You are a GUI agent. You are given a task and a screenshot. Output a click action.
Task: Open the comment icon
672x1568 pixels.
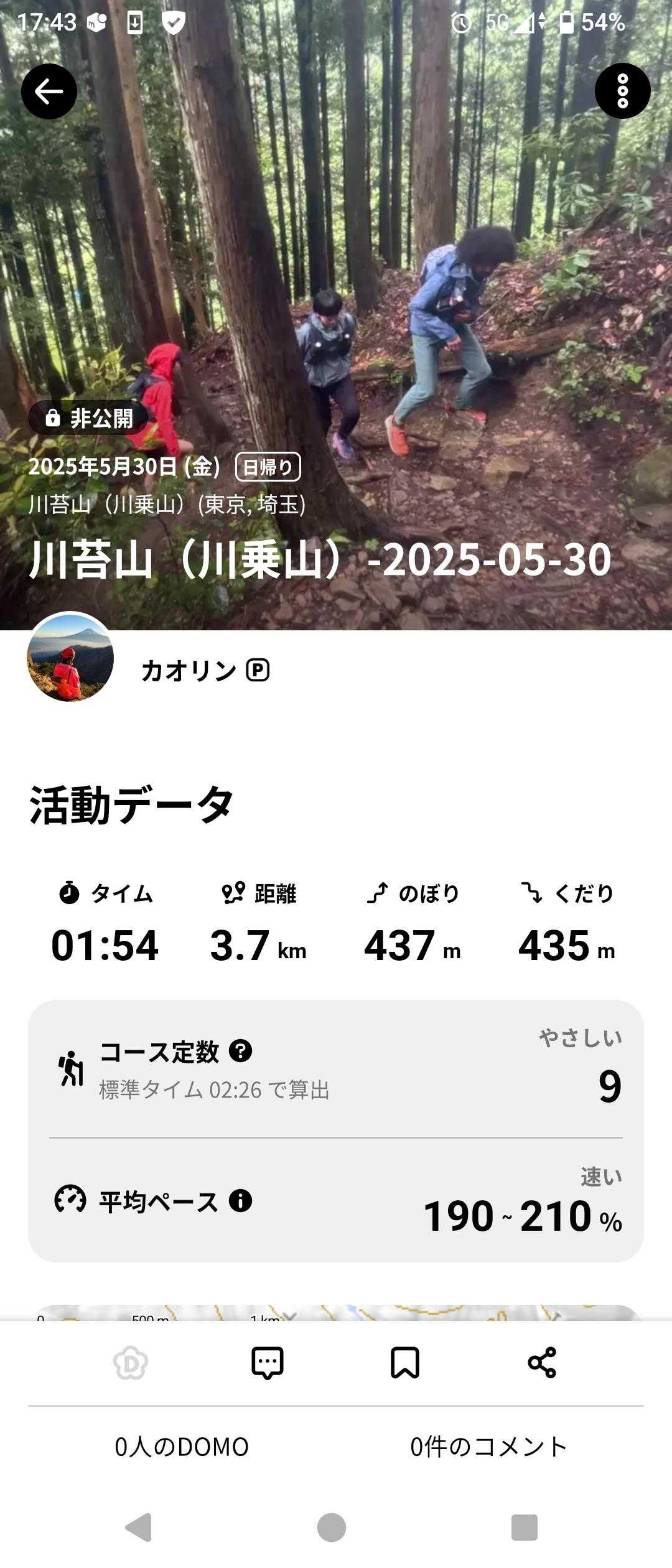[x=268, y=1363]
